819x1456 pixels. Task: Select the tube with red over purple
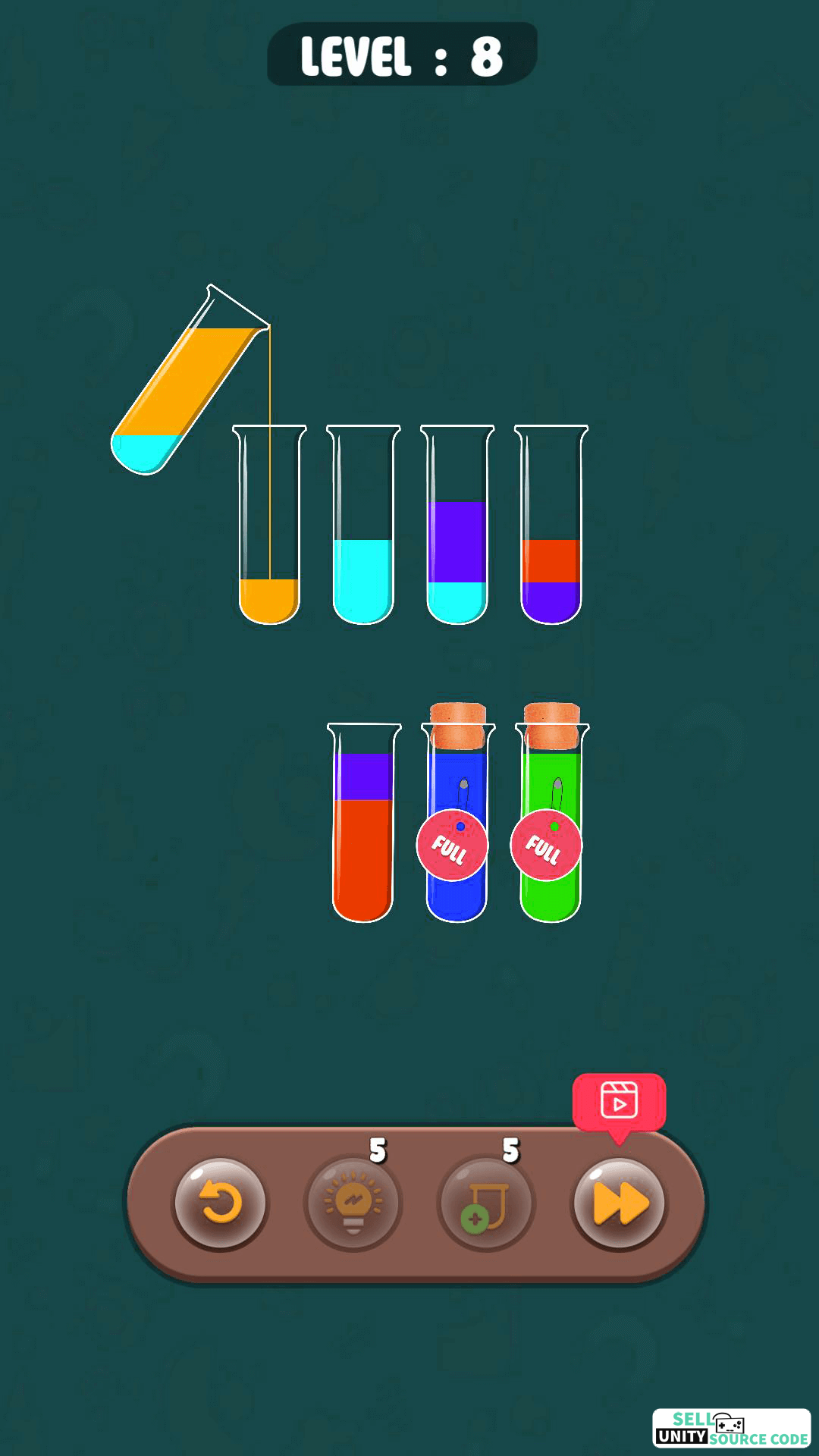click(551, 525)
